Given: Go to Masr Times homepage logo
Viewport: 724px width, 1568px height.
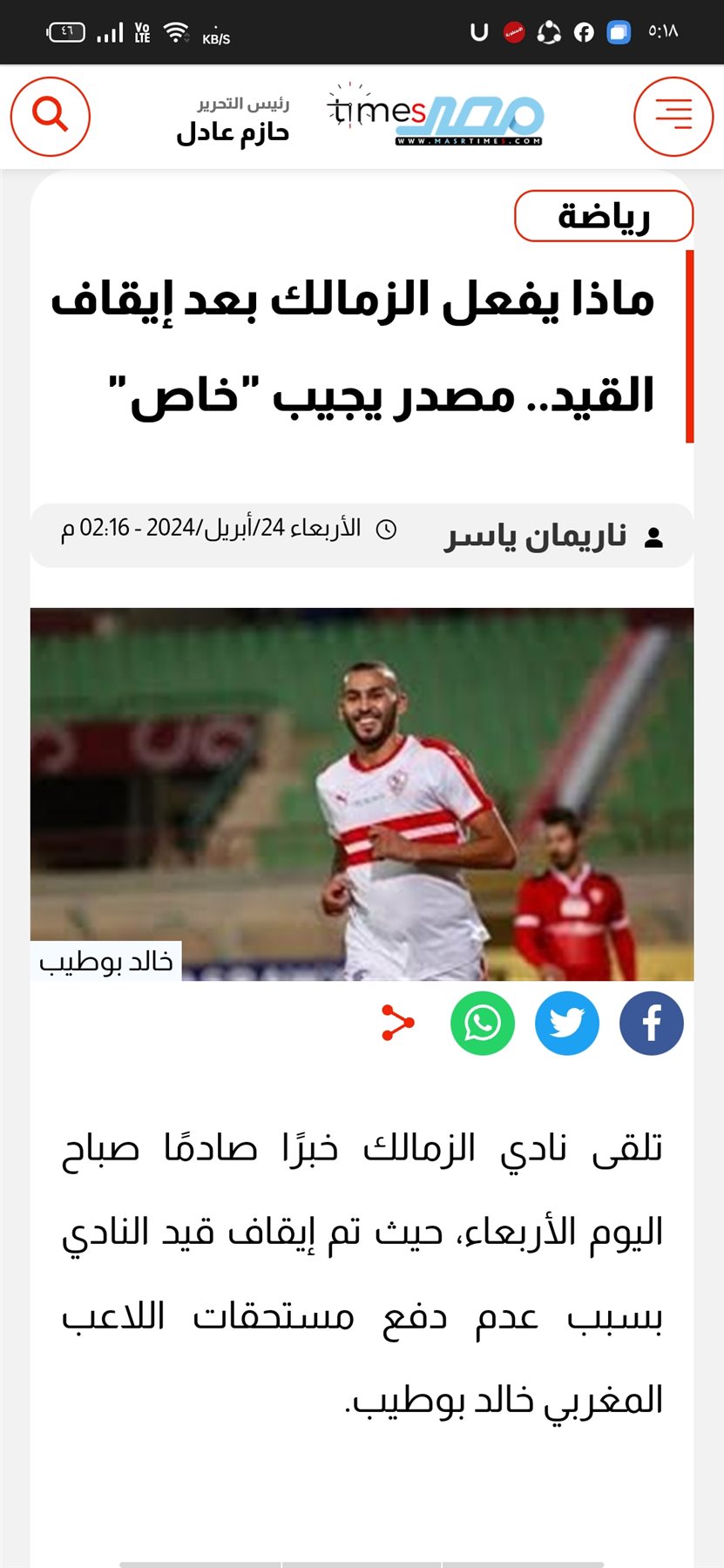Looking at the screenshot, I should click(x=436, y=116).
